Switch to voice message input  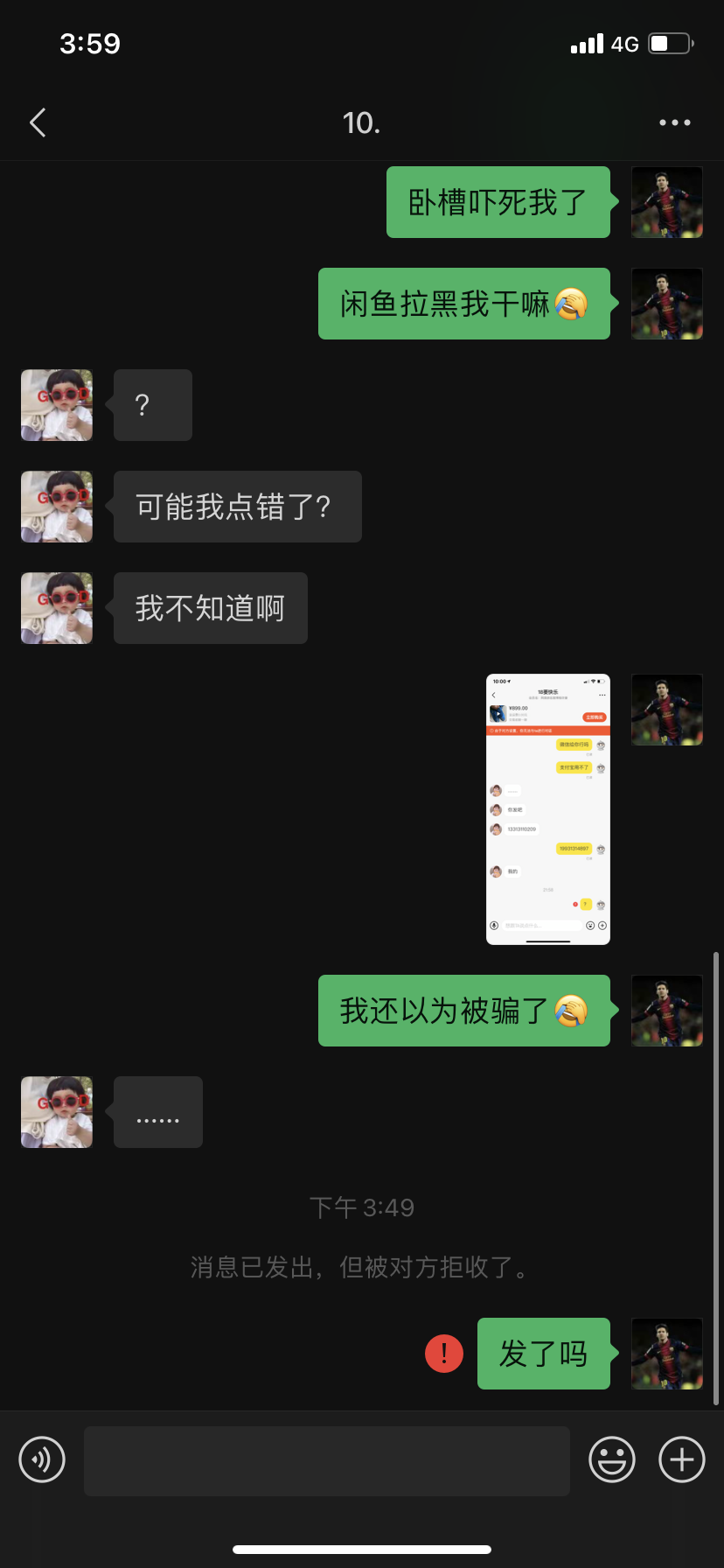(x=42, y=1459)
